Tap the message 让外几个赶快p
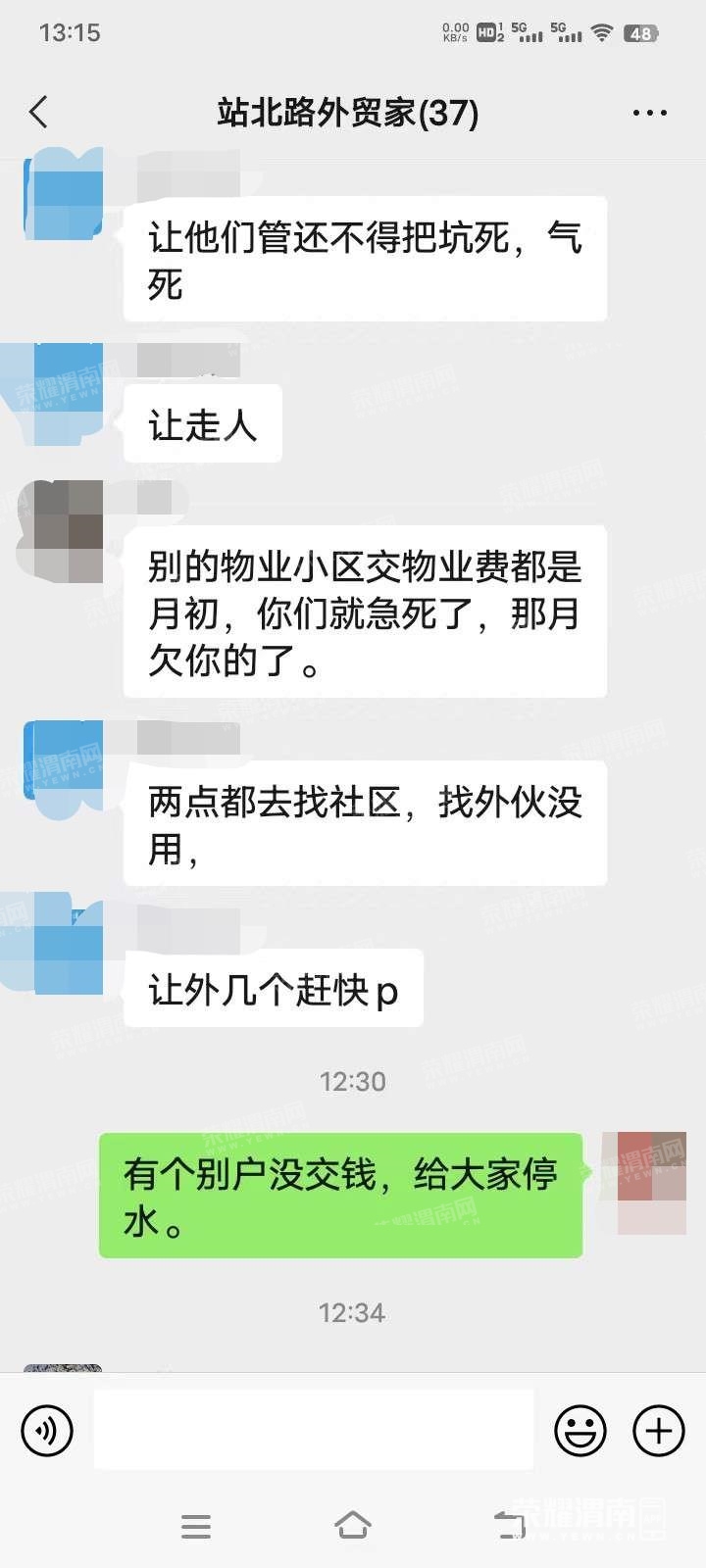 point(273,990)
